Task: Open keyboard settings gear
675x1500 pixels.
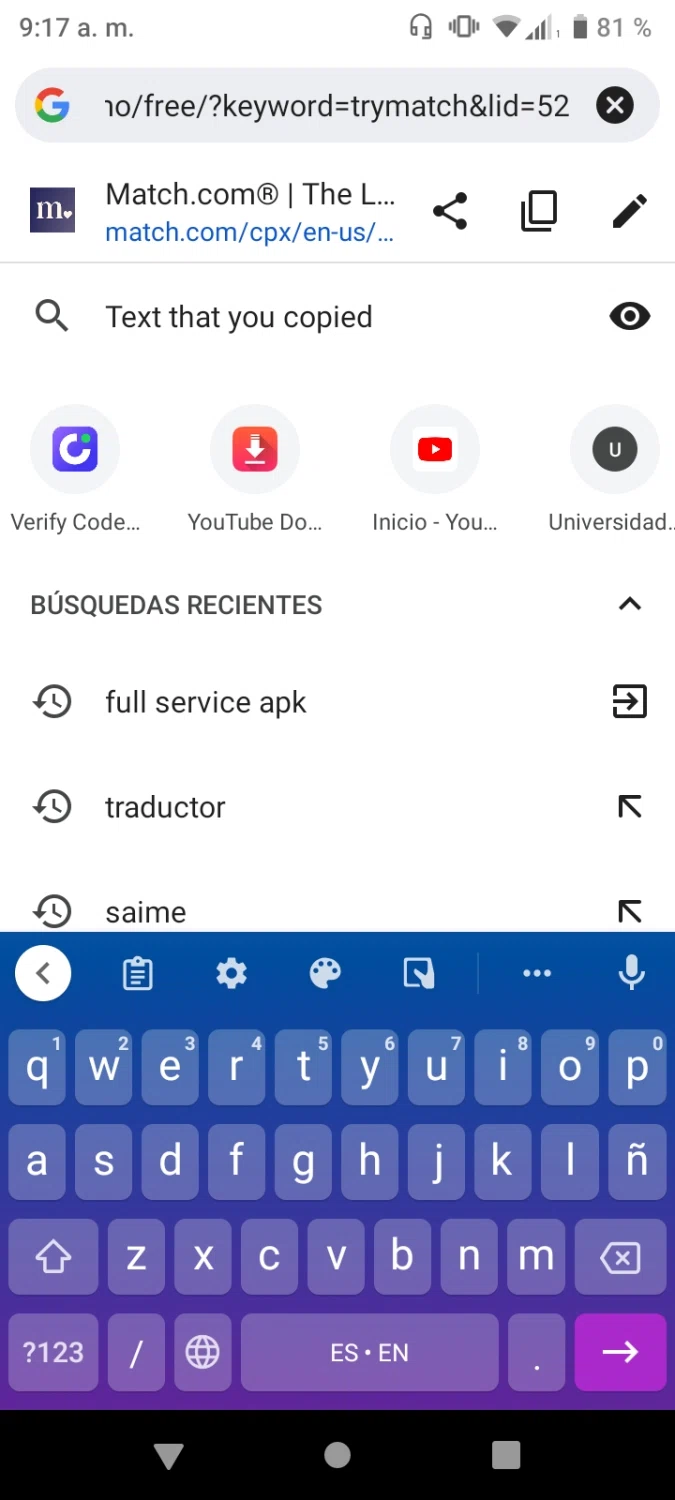Action: coord(232,973)
